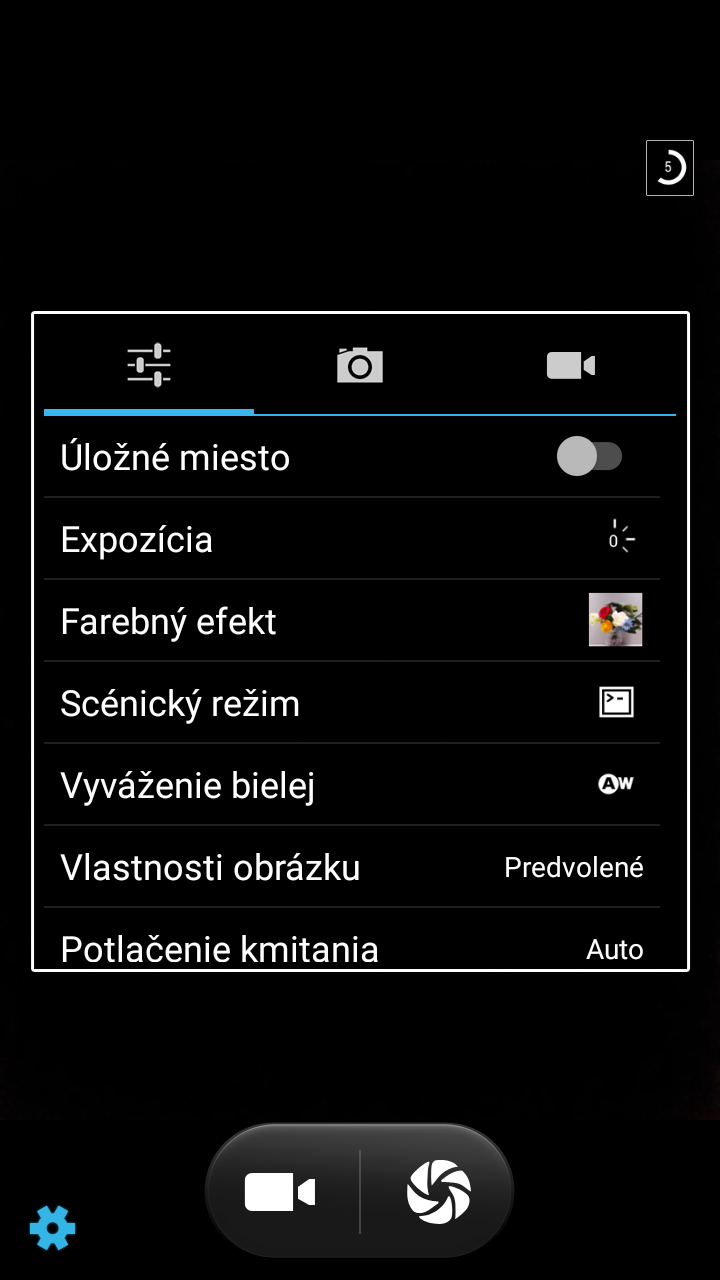Viewport: 720px width, 1280px height.
Task: Switch to the video settings tab
Action: pos(571,365)
